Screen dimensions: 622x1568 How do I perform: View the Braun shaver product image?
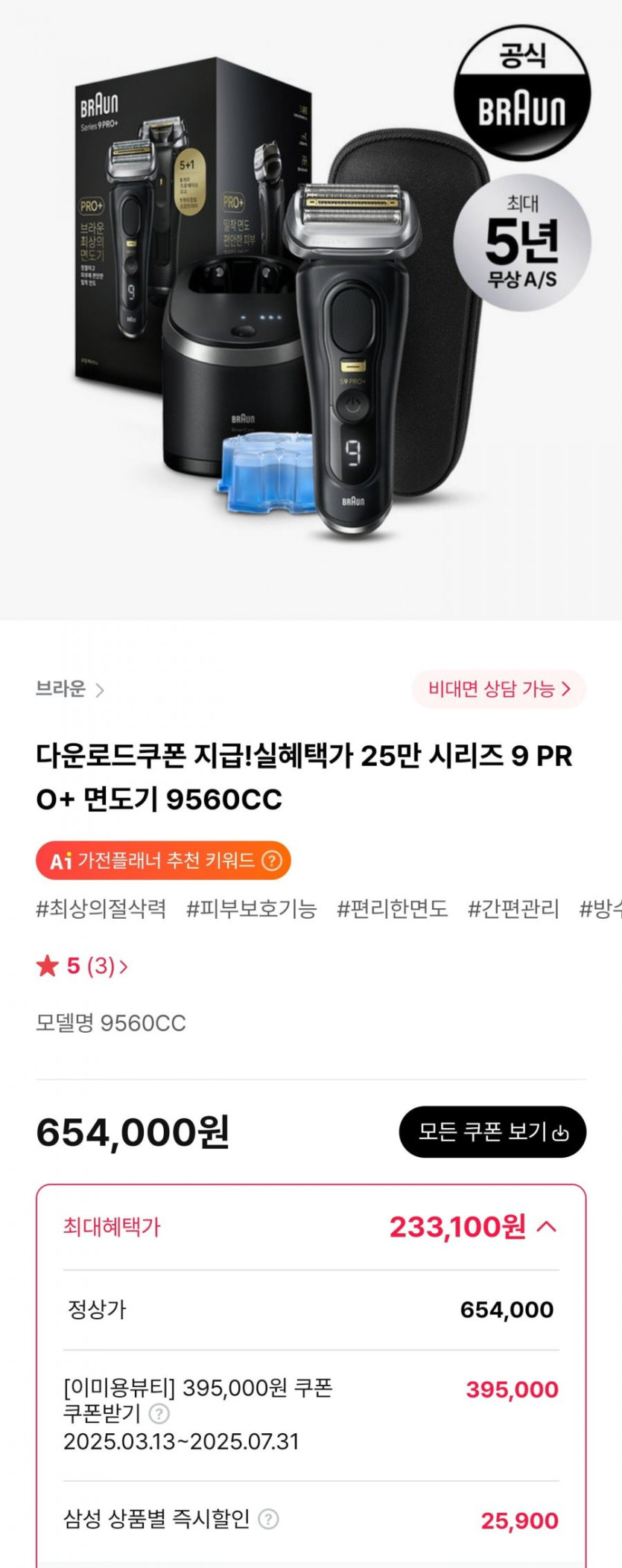point(311,310)
